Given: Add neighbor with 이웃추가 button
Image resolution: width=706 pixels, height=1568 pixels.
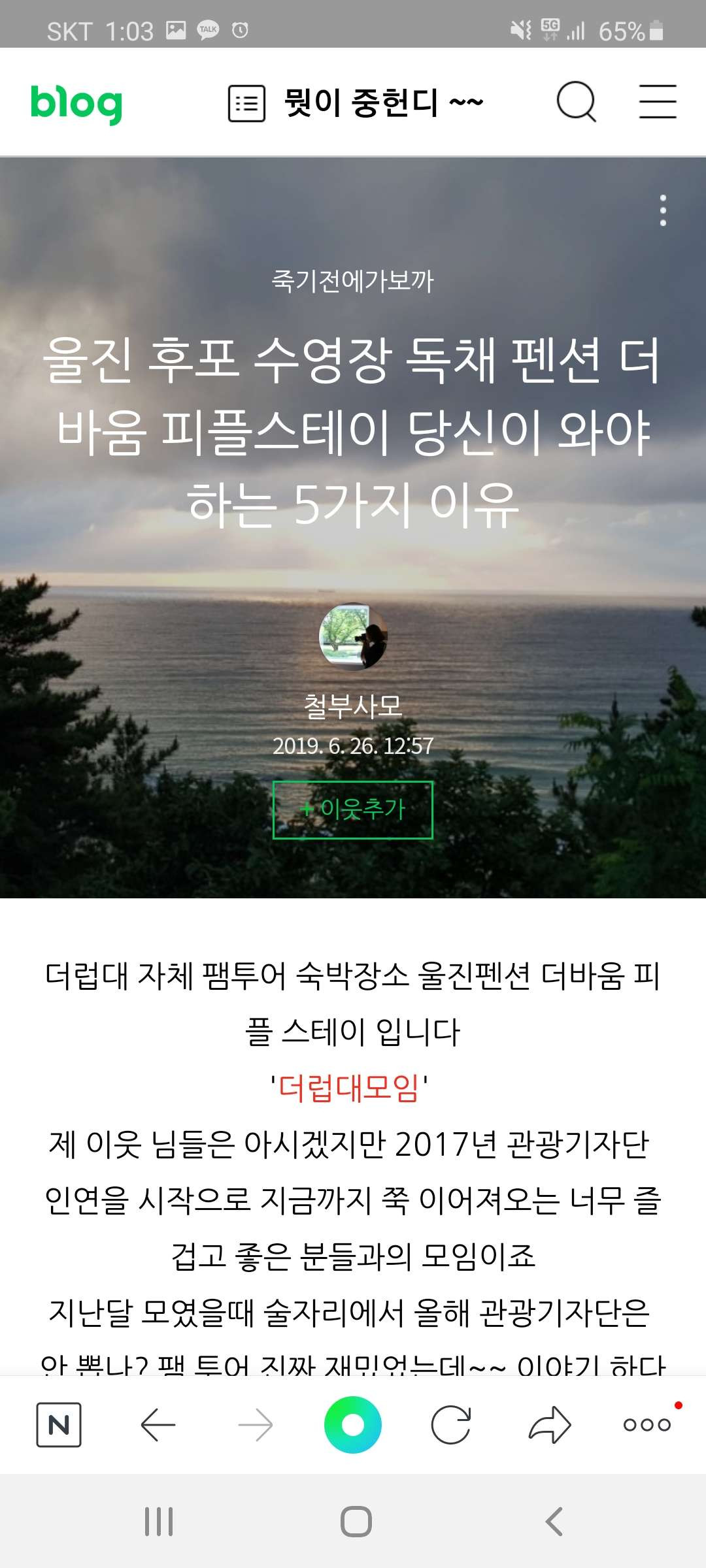Looking at the screenshot, I should (353, 809).
